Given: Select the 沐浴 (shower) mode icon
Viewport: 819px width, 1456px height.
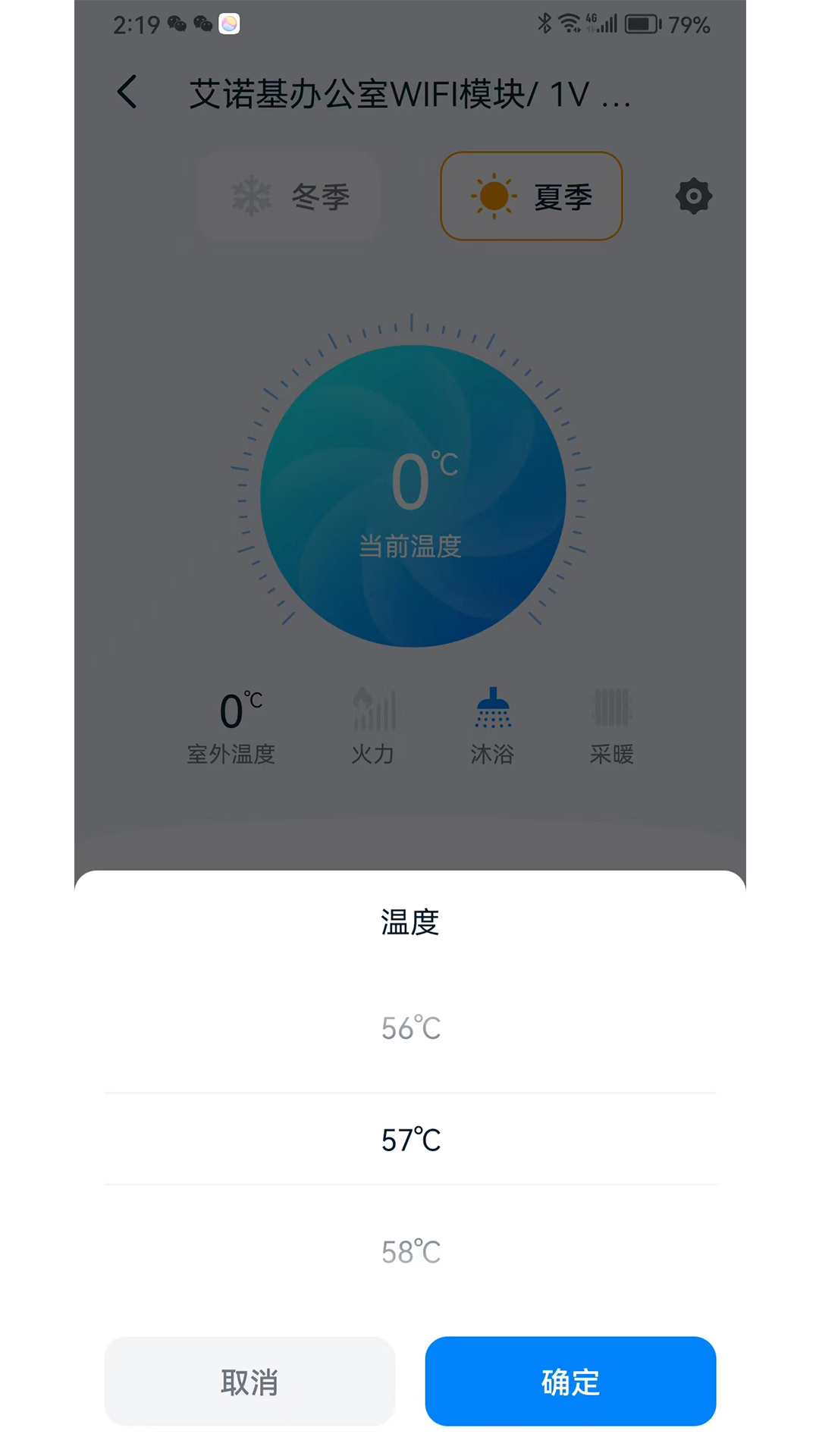Looking at the screenshot, I should (494, 708).
